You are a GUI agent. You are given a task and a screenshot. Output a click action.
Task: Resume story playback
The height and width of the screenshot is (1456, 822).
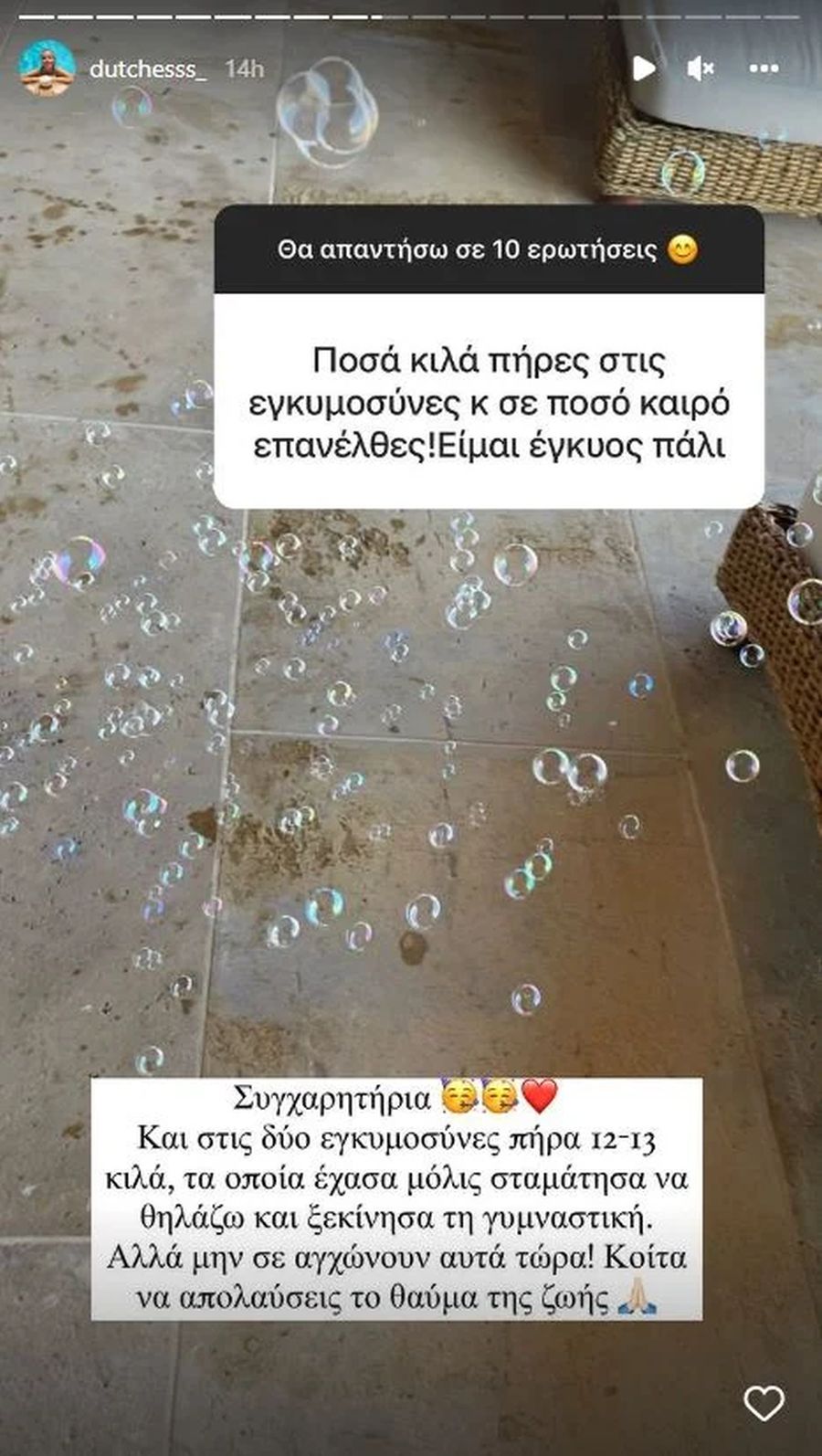(644, 69)
